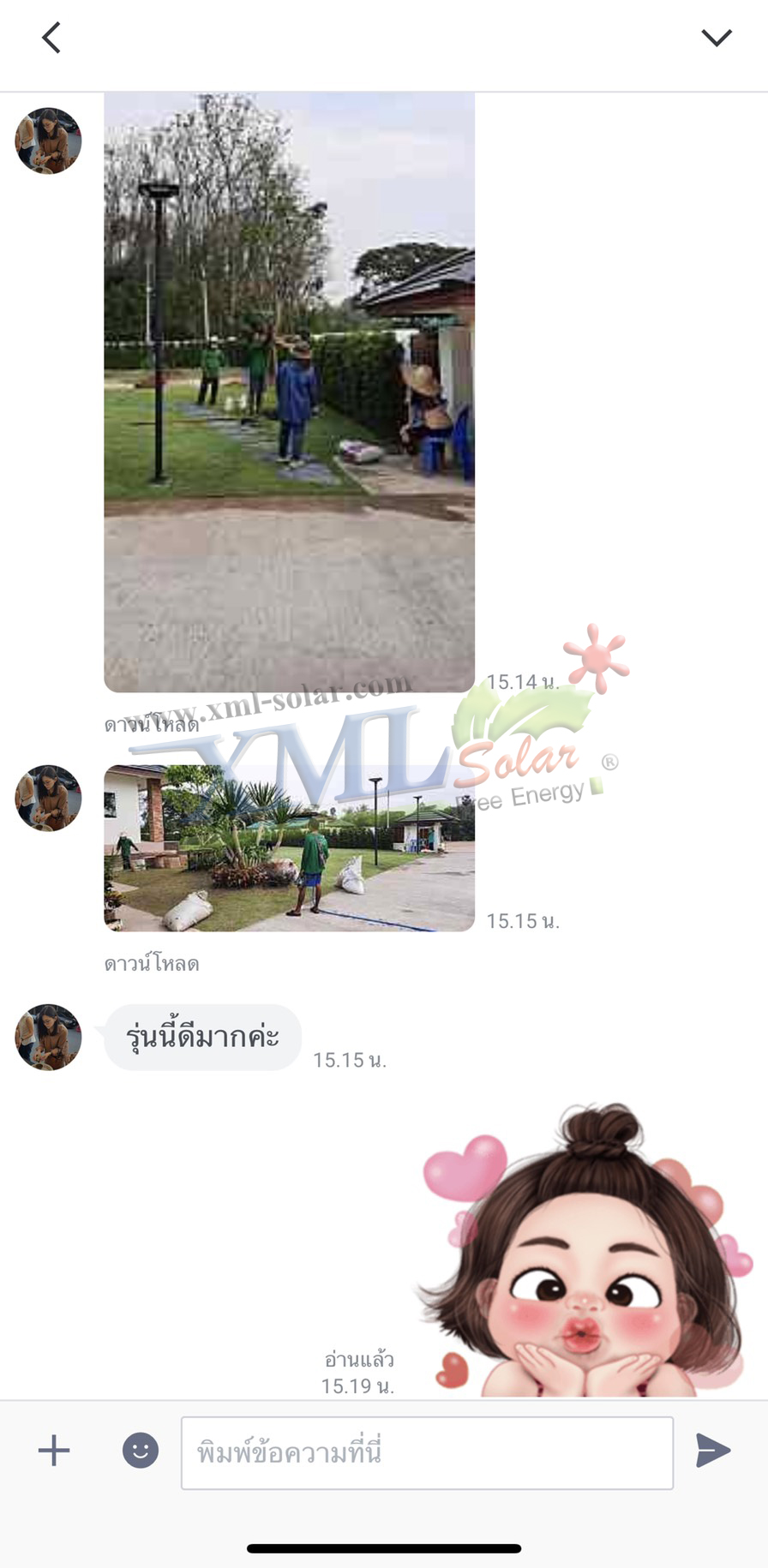Open the tall photo sent at 15.14

pos(289,392)
